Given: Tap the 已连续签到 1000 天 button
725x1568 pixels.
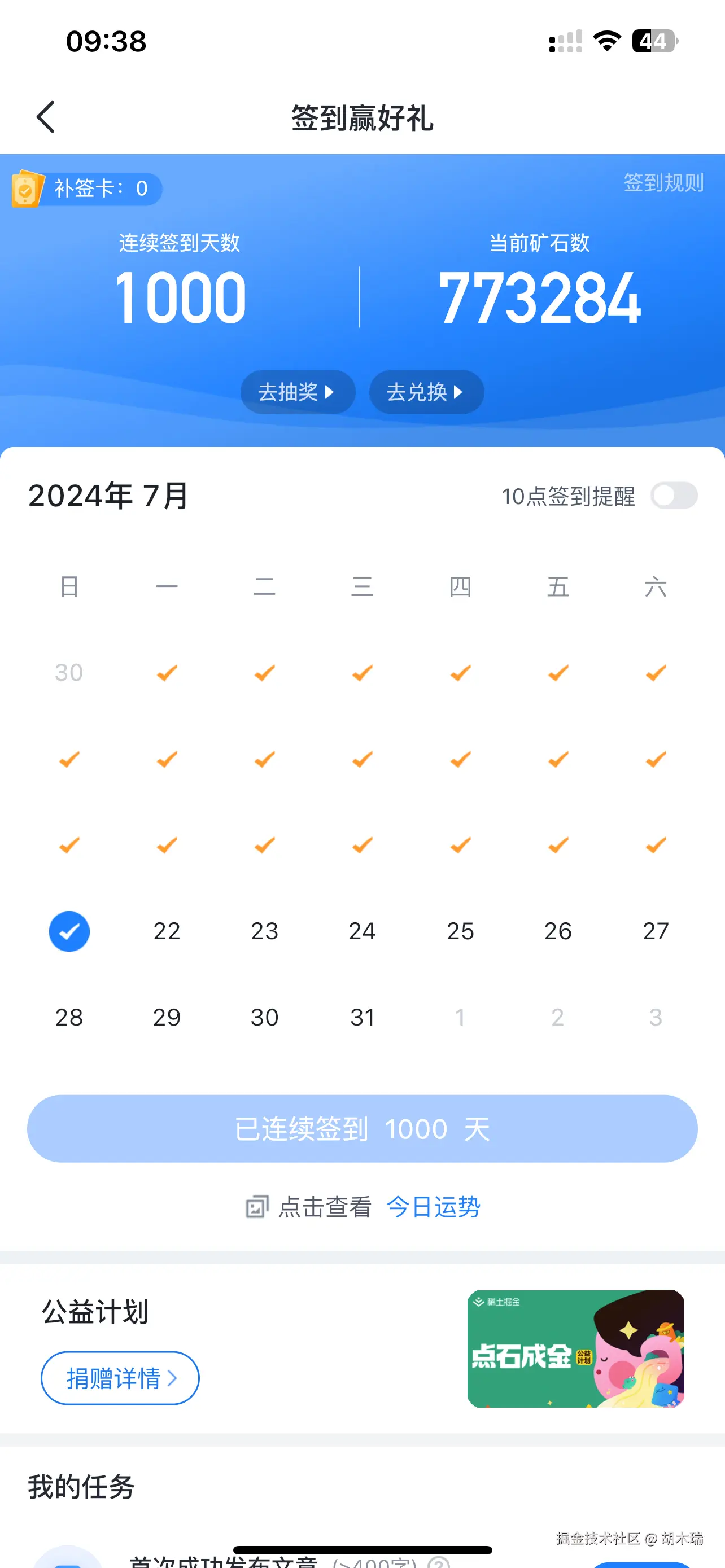Looking at the screenshot, I should click(362, 1128).
